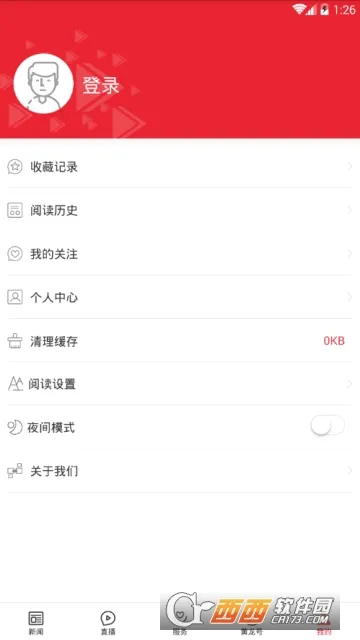The width and height of the screenshot is (360, 640).
Task: Open 阅读历史 reading history
Action: [180, 210]
